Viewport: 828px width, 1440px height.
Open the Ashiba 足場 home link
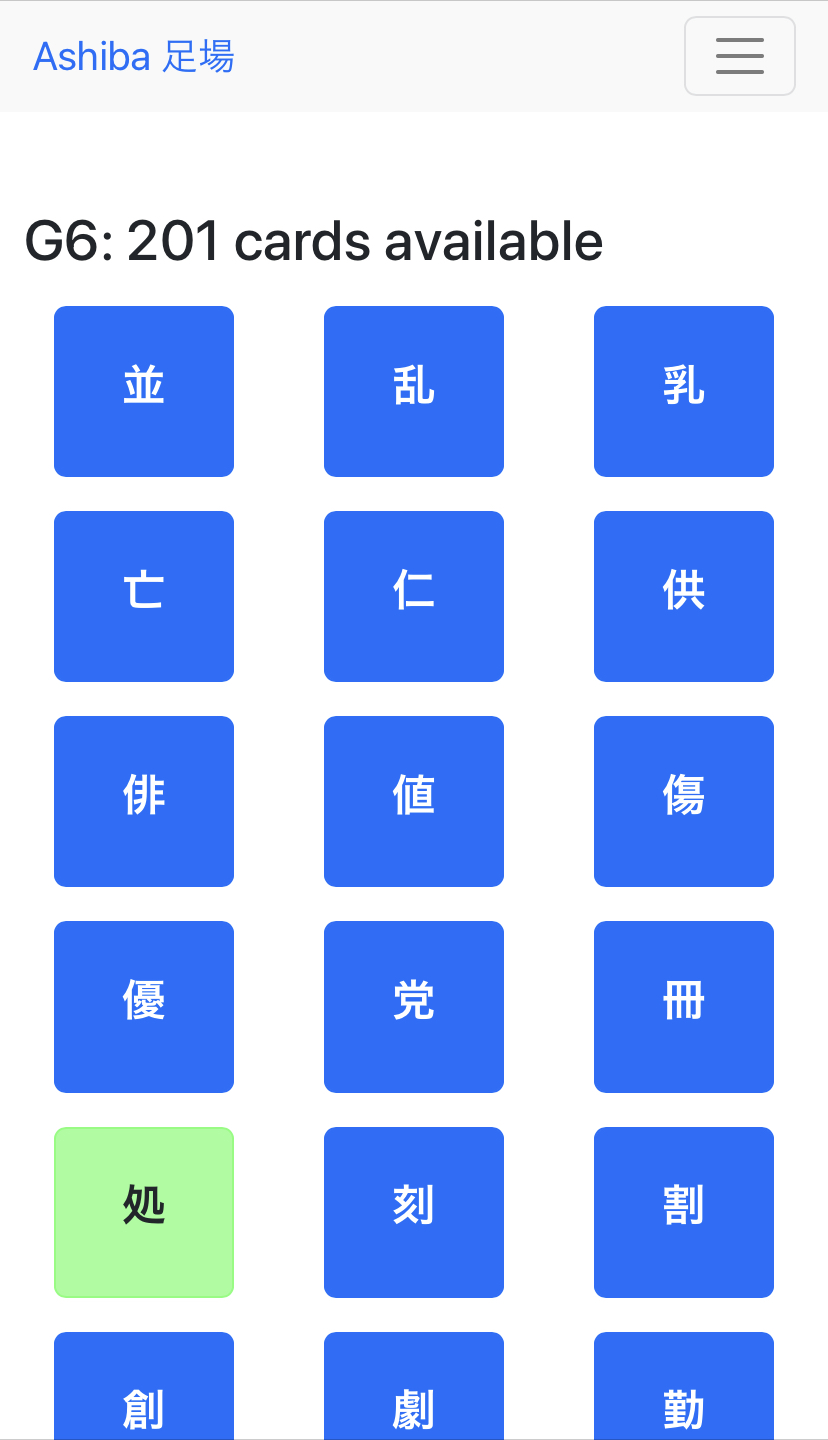134,56
